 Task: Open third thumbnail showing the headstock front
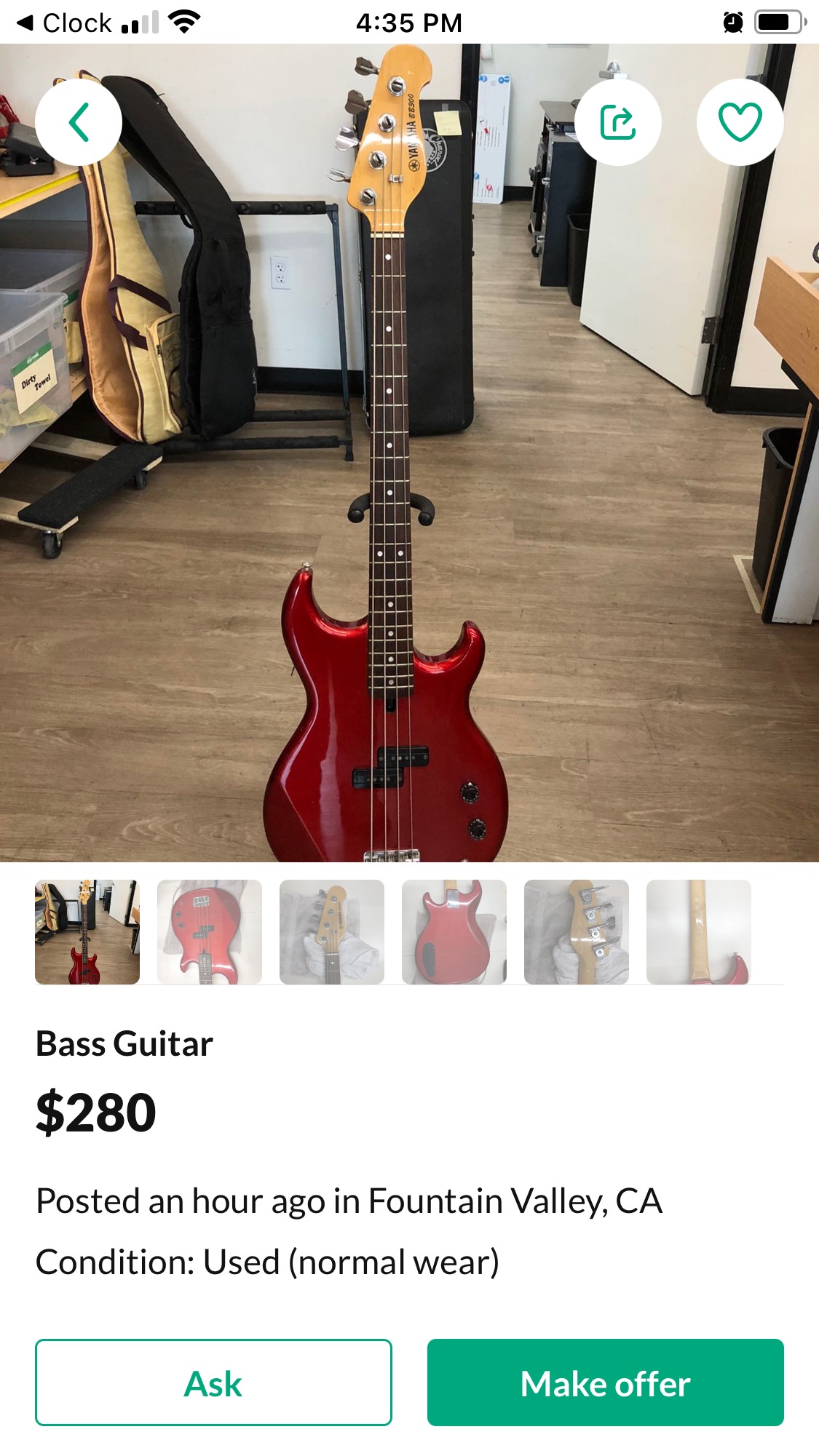(332, 932)
